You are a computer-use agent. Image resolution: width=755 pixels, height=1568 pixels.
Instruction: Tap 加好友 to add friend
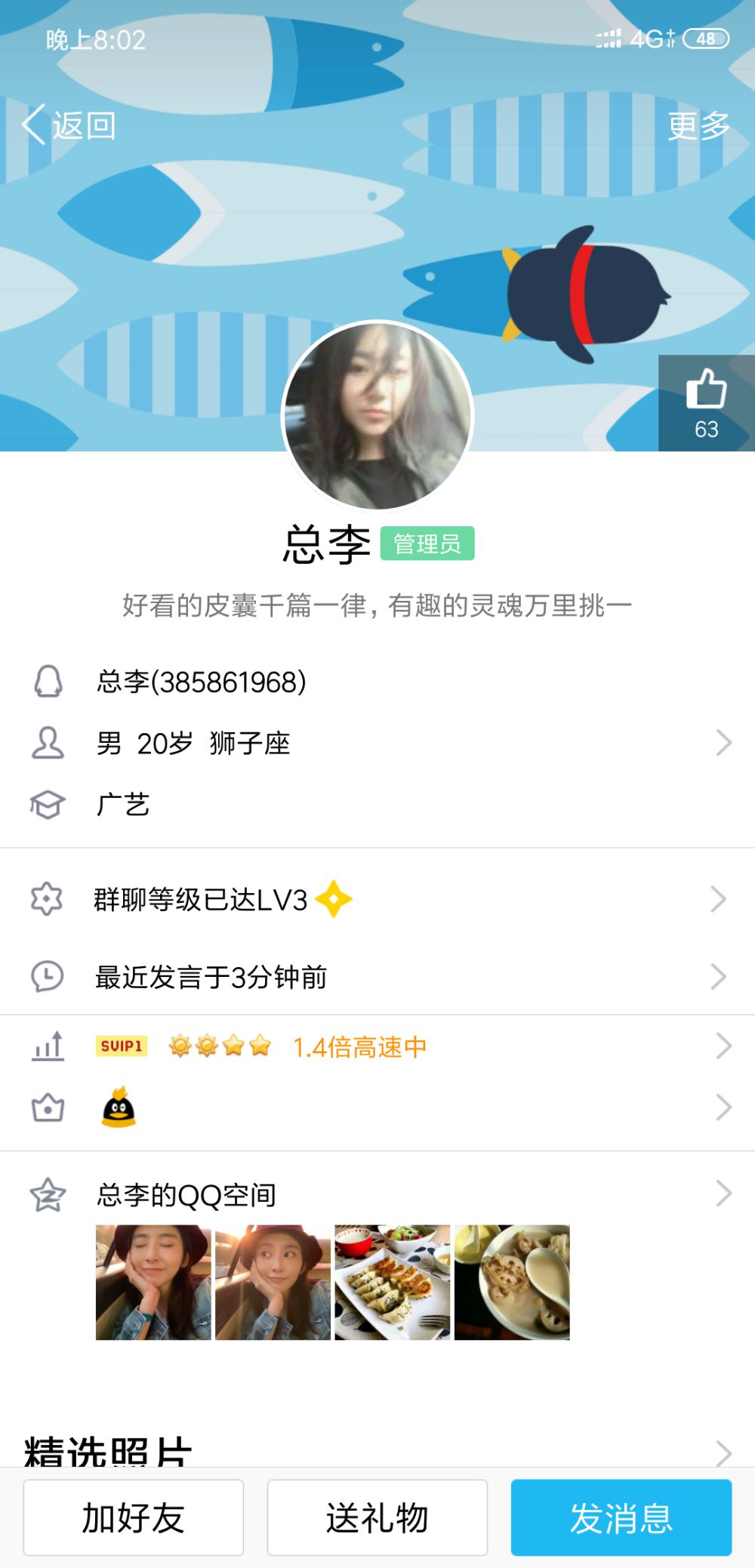(x=134, y=1517)
